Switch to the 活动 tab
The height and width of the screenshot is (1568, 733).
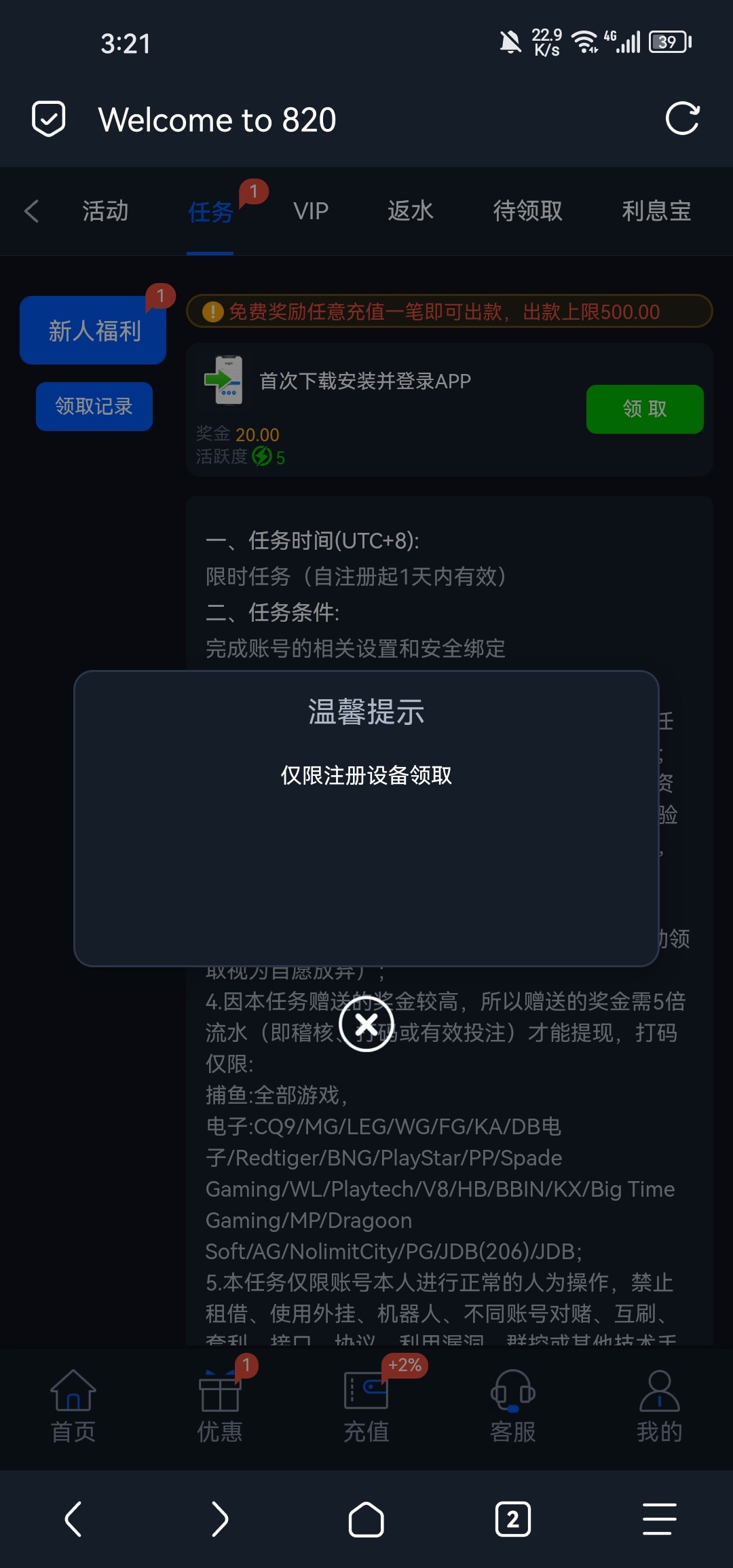[105, 211]
